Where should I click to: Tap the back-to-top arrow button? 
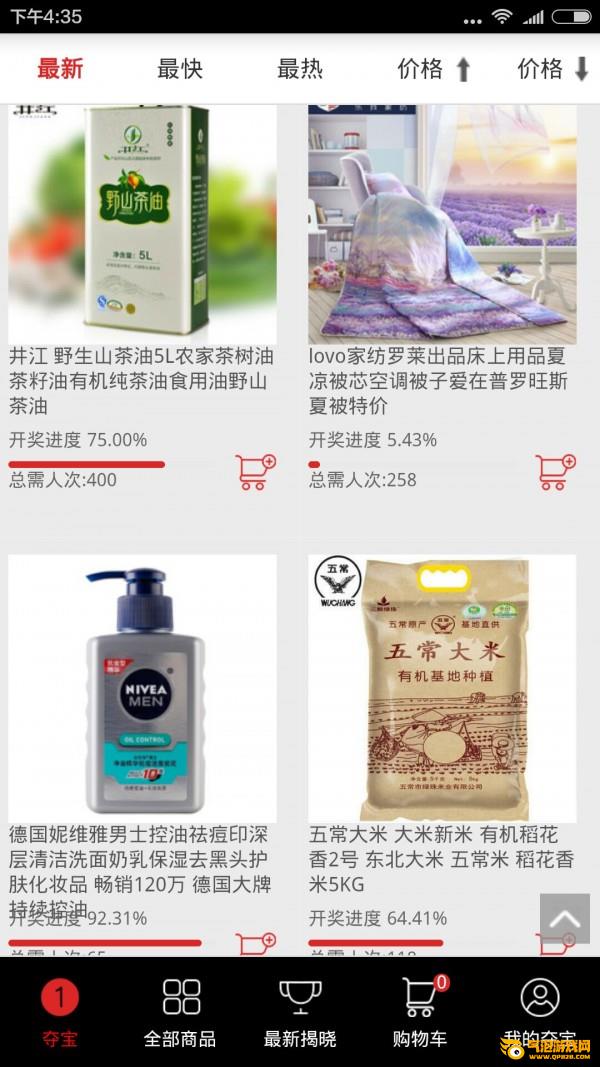click(x=565, y=919)
